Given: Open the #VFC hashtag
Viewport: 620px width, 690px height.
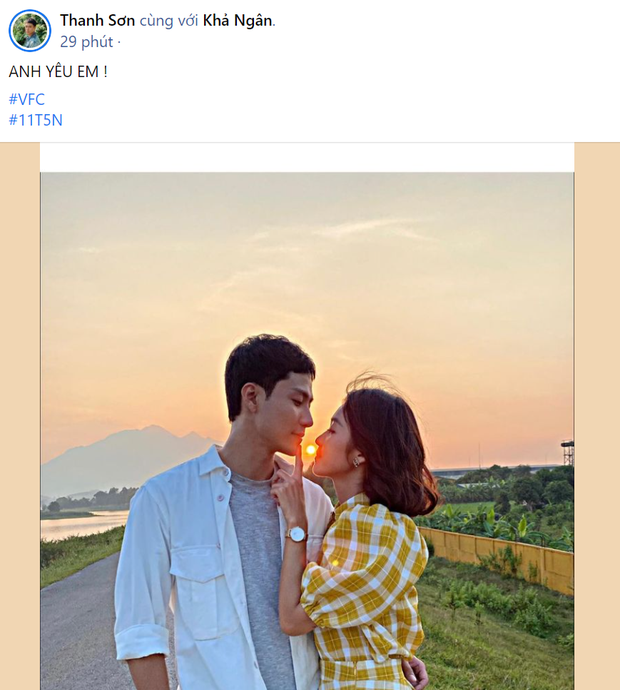Looking at the screenshot, I should [27, 99].
